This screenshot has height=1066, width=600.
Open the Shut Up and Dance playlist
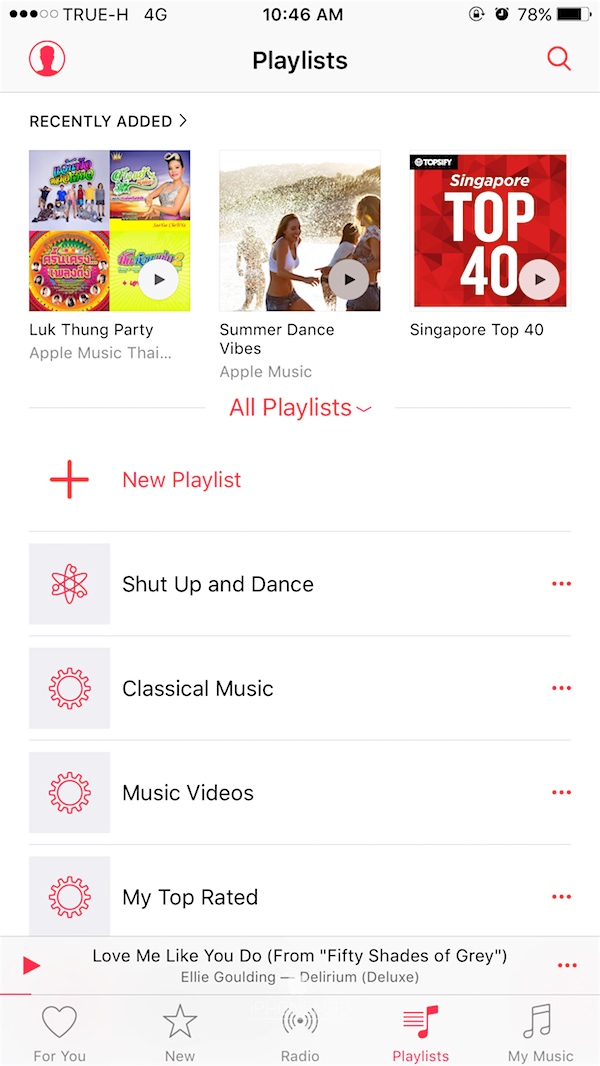(217, 584)
